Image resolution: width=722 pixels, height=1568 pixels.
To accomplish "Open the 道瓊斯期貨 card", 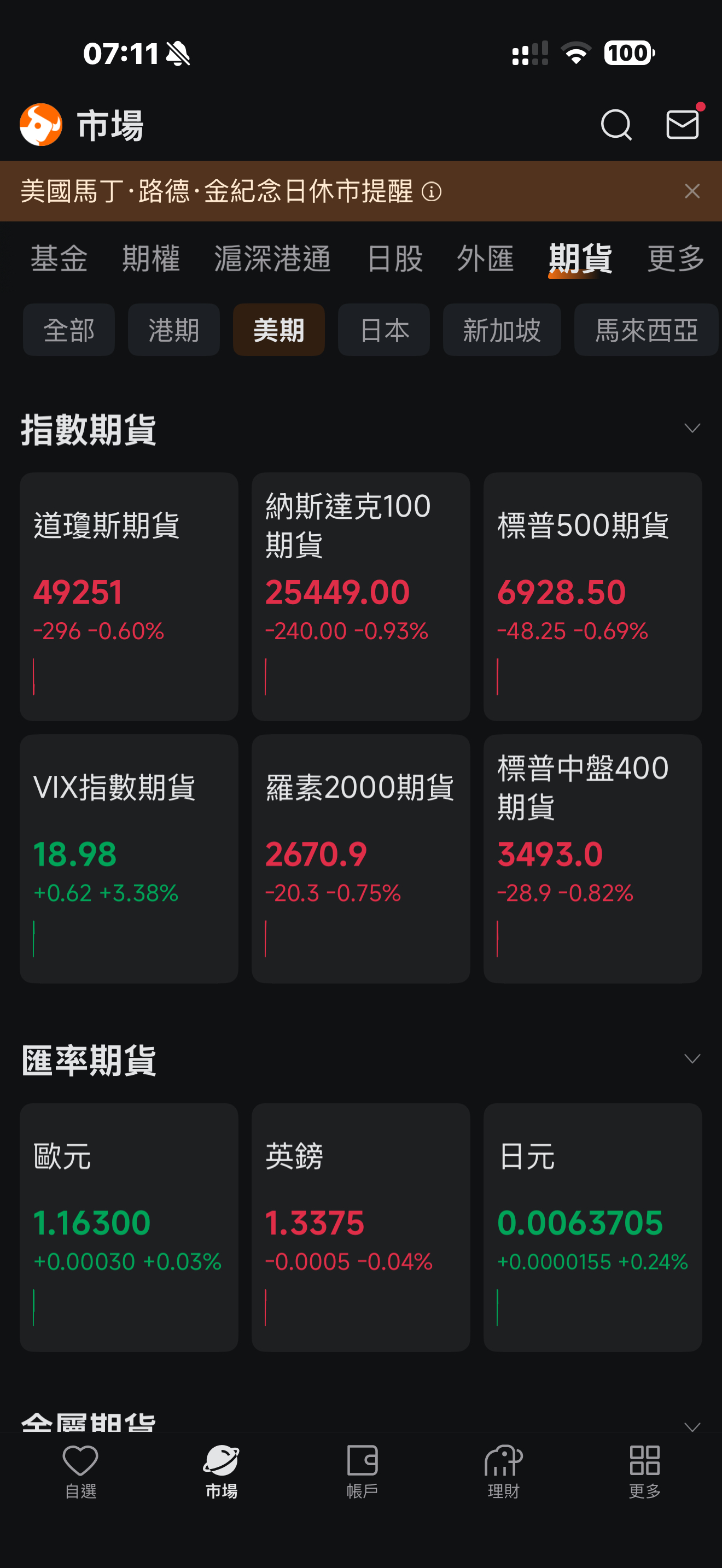I will (129, 596).
